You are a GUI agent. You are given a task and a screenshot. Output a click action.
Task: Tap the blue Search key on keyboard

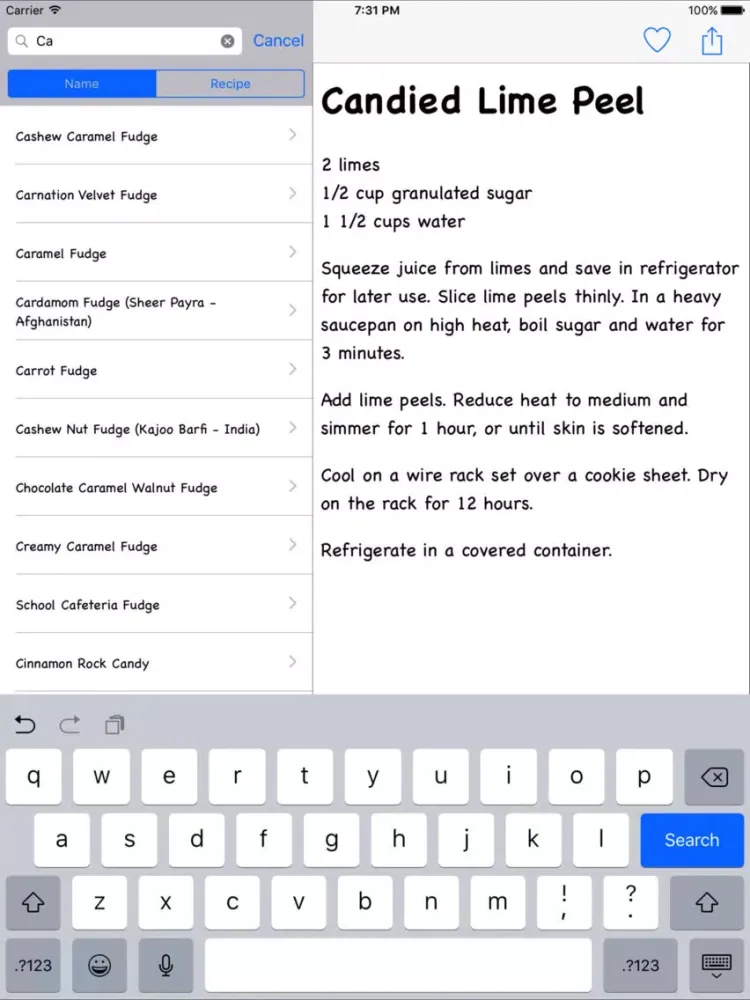coord(692,840)
